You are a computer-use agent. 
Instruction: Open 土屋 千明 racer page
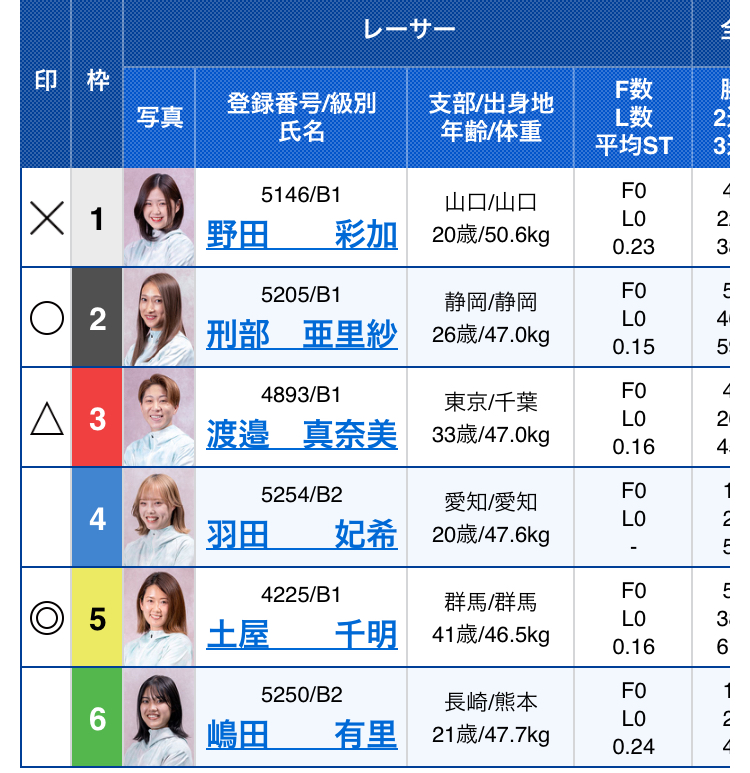(301, 635)
